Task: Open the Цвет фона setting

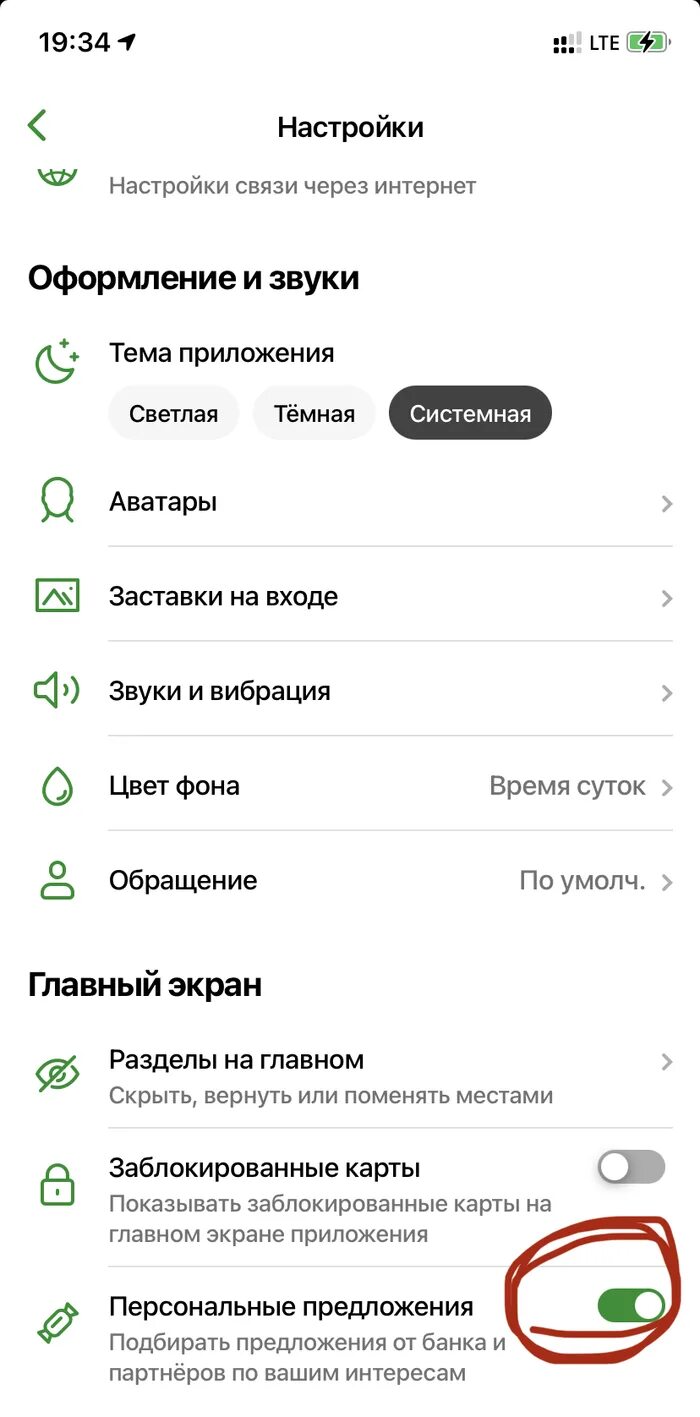Action: [350, 786]
